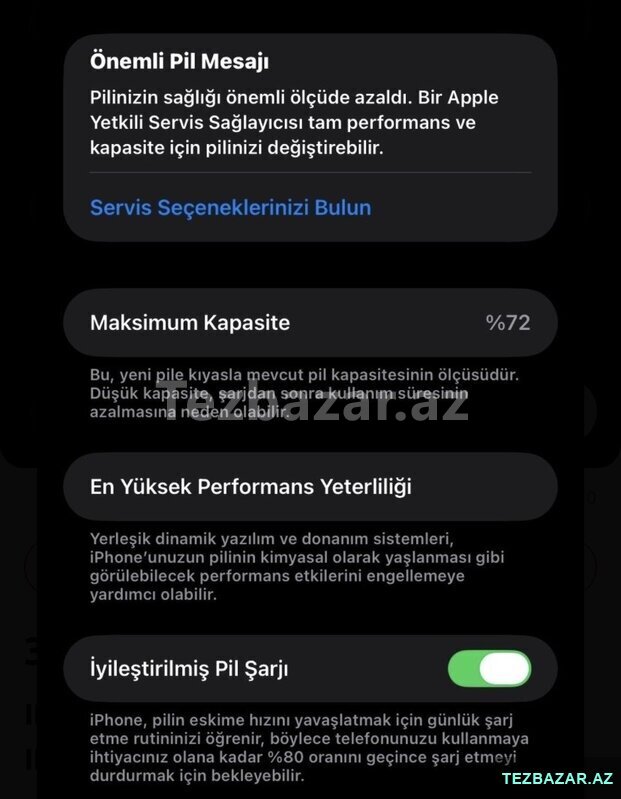Open the Servis Seçeneklerinizi Bulun link

pos(230,208)
